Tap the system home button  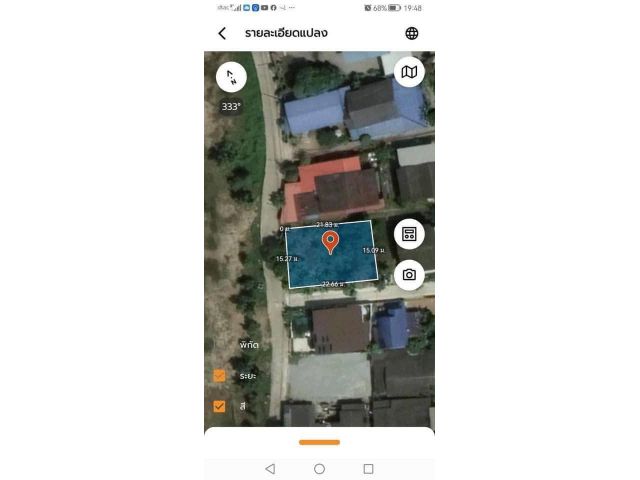(x=319, y=469)
